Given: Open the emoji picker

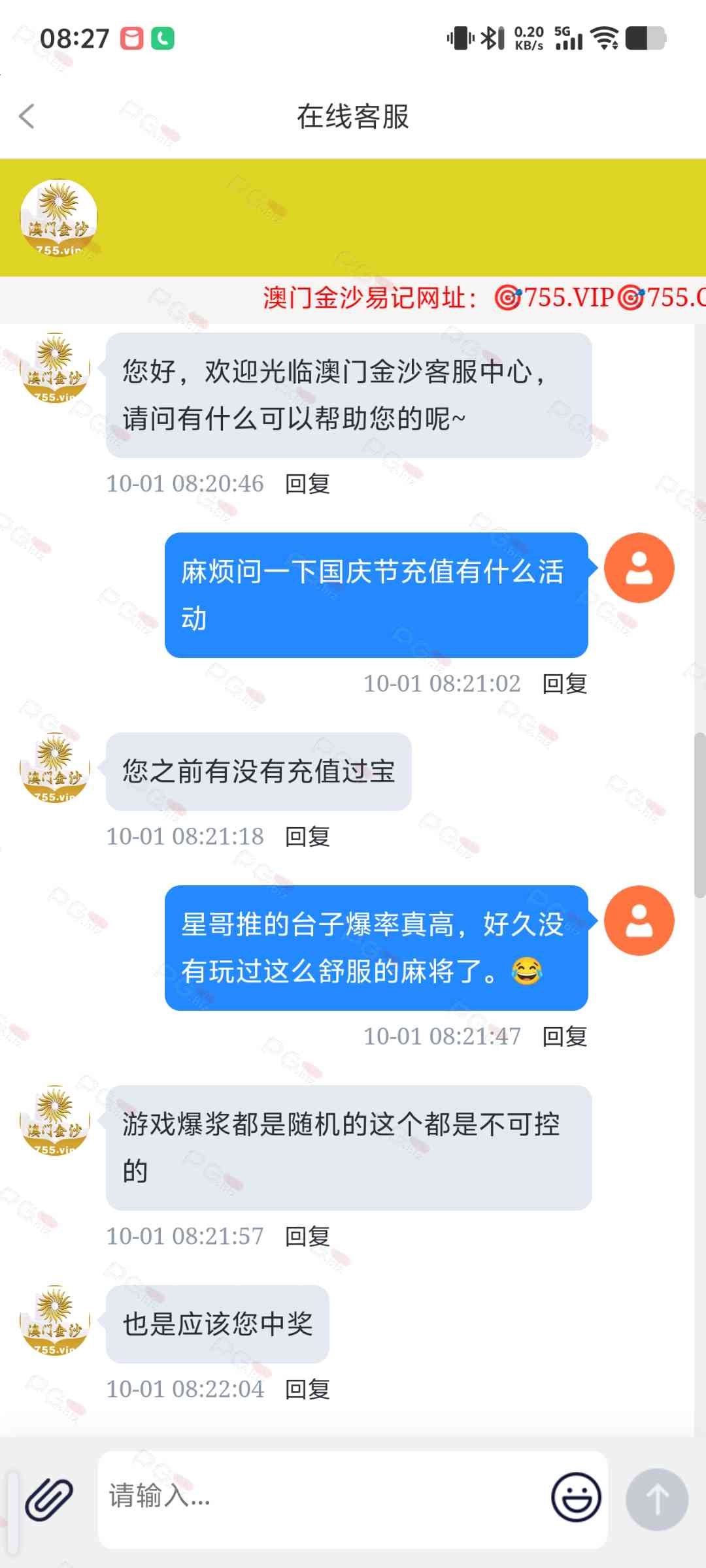Looking at the screenshot, I should [575, 1497].
